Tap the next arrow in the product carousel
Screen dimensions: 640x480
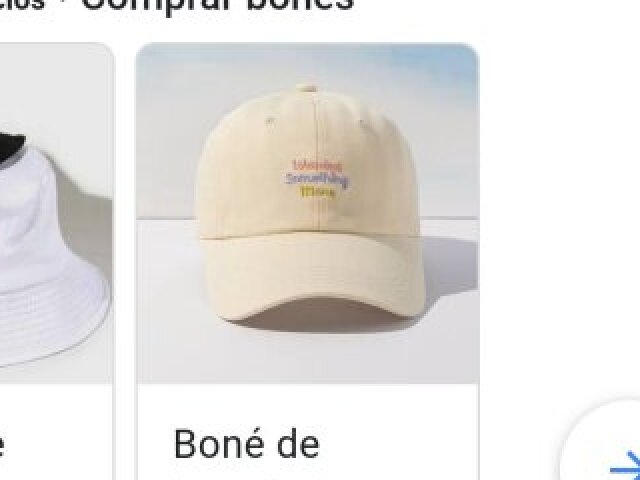click(621, 462)
